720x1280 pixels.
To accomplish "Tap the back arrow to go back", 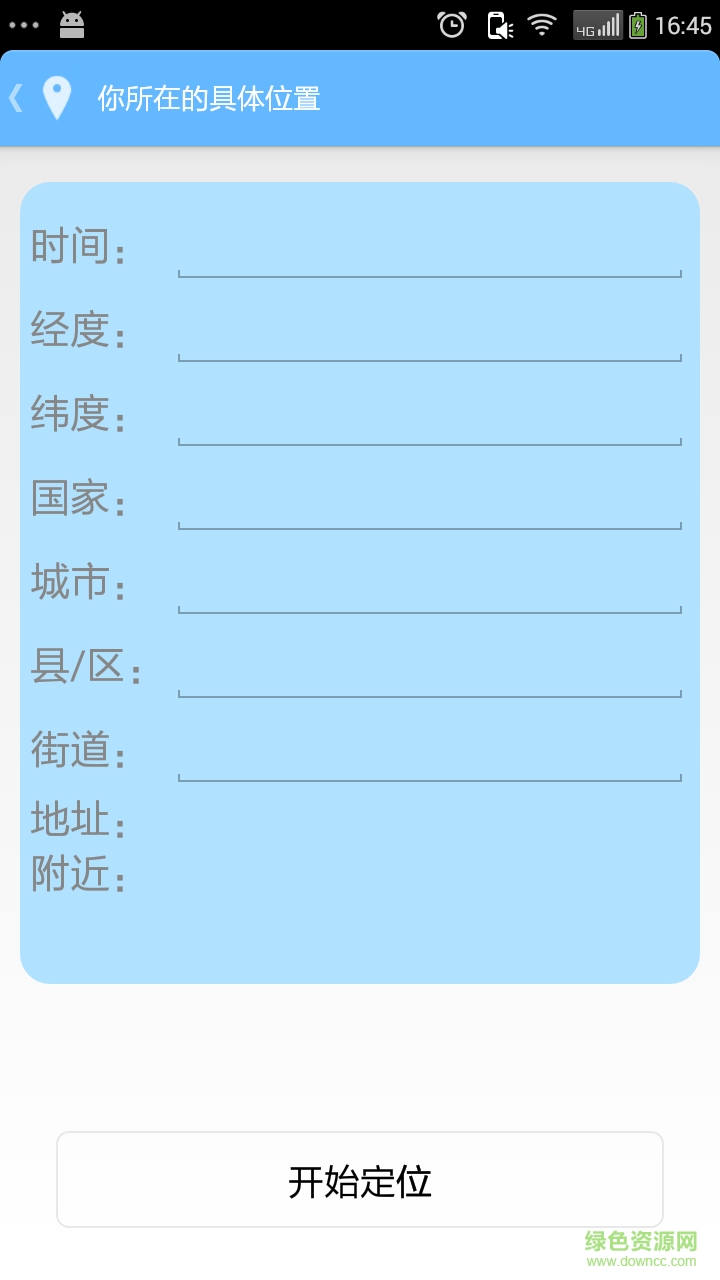I will (15, 97).
